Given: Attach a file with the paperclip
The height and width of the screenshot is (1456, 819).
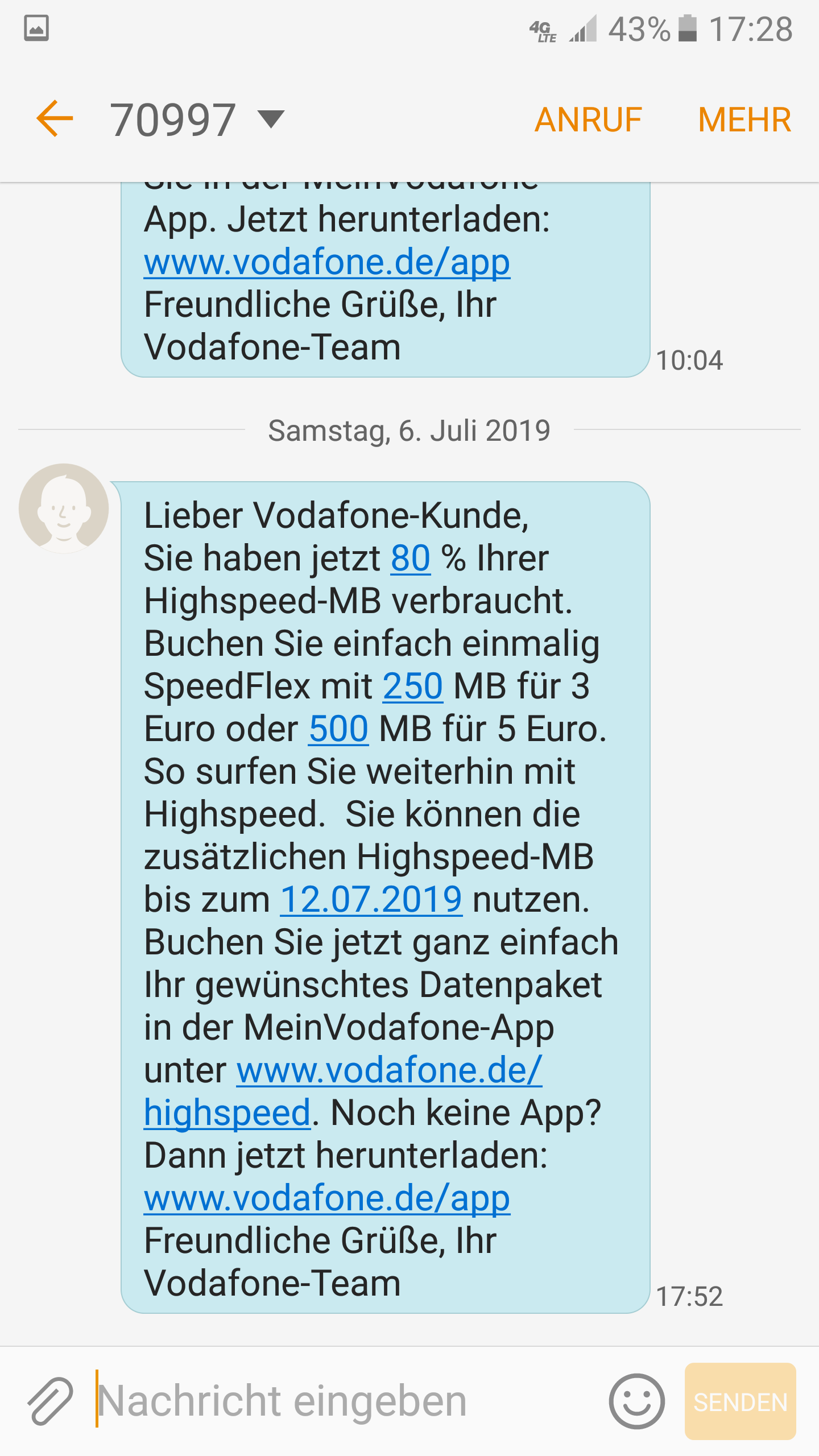Looking at the screenshot, I should [50, 1401].
